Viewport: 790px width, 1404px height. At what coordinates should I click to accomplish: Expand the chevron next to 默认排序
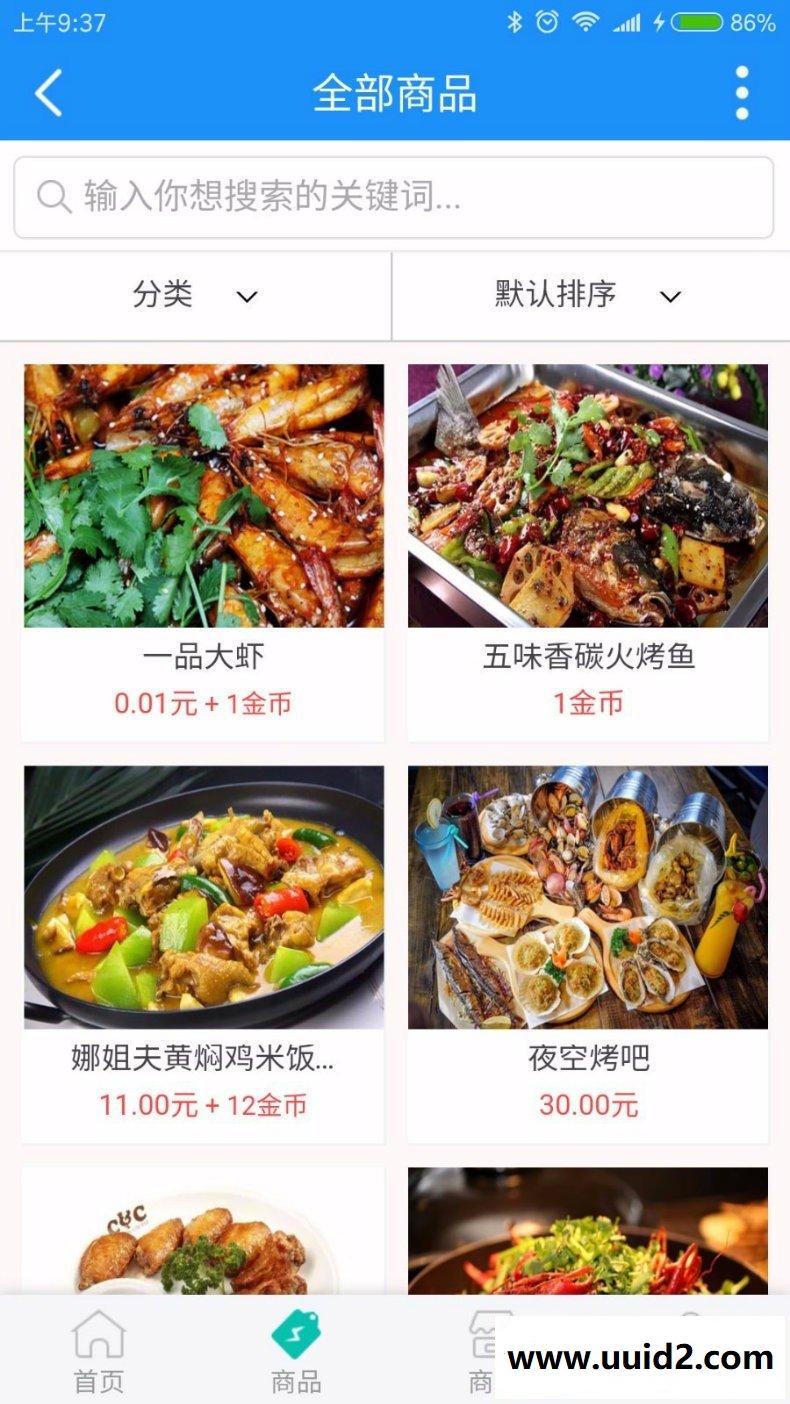click(670, 296)
